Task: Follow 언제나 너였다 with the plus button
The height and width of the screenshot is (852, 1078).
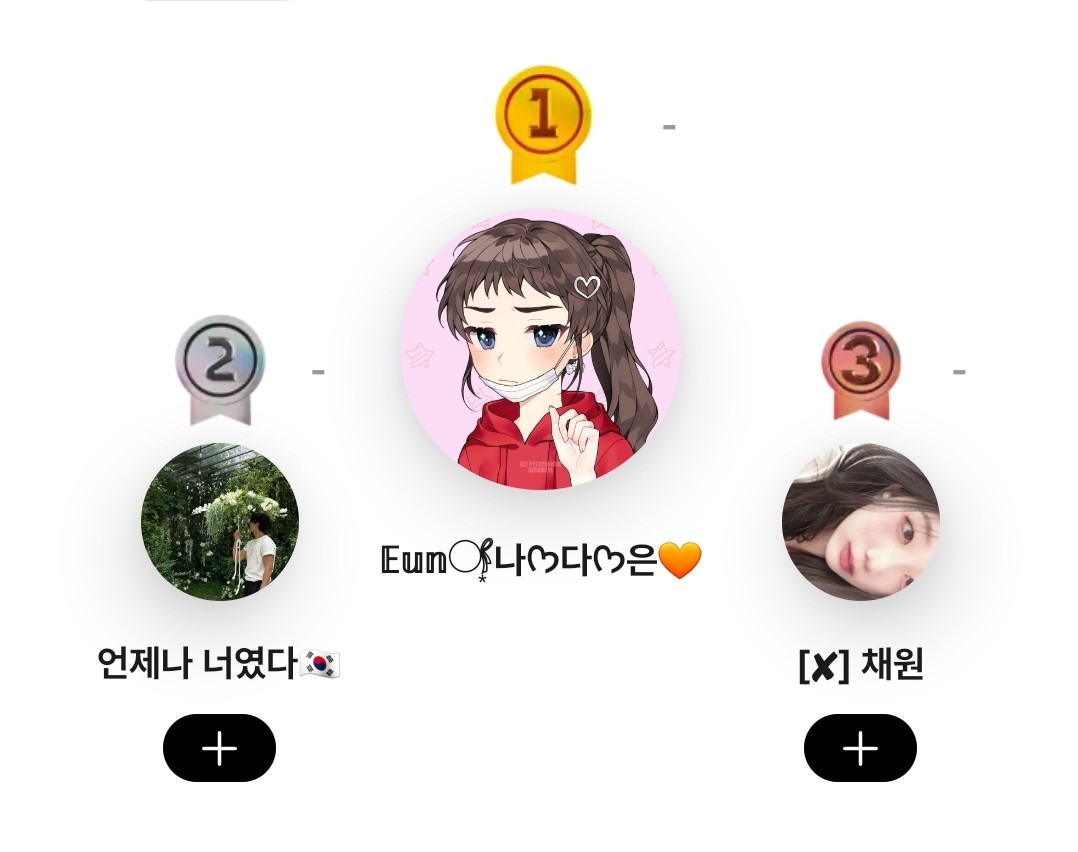Action: (x=219, y=748)
